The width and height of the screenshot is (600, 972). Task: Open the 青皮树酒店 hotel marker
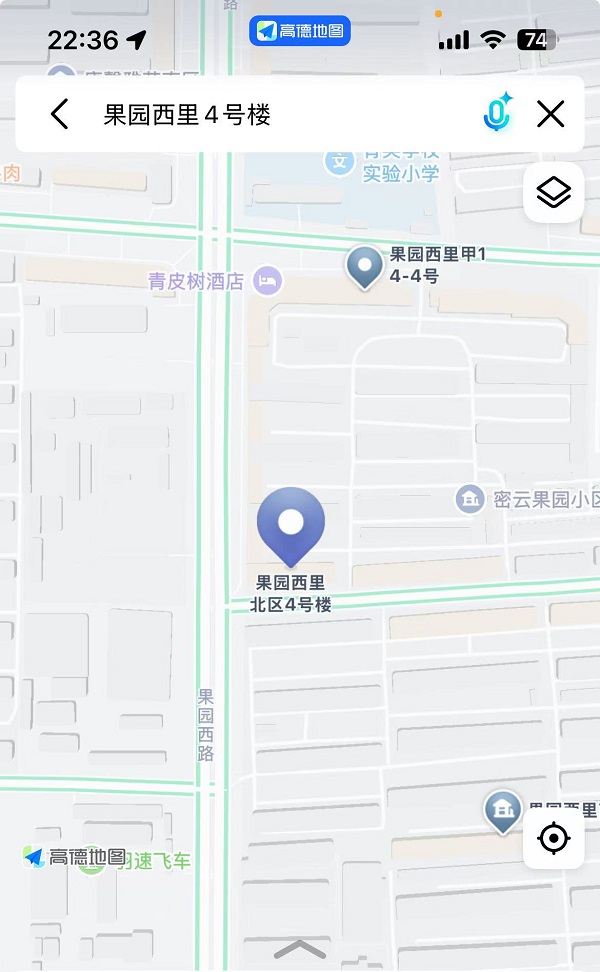(267, 281)
